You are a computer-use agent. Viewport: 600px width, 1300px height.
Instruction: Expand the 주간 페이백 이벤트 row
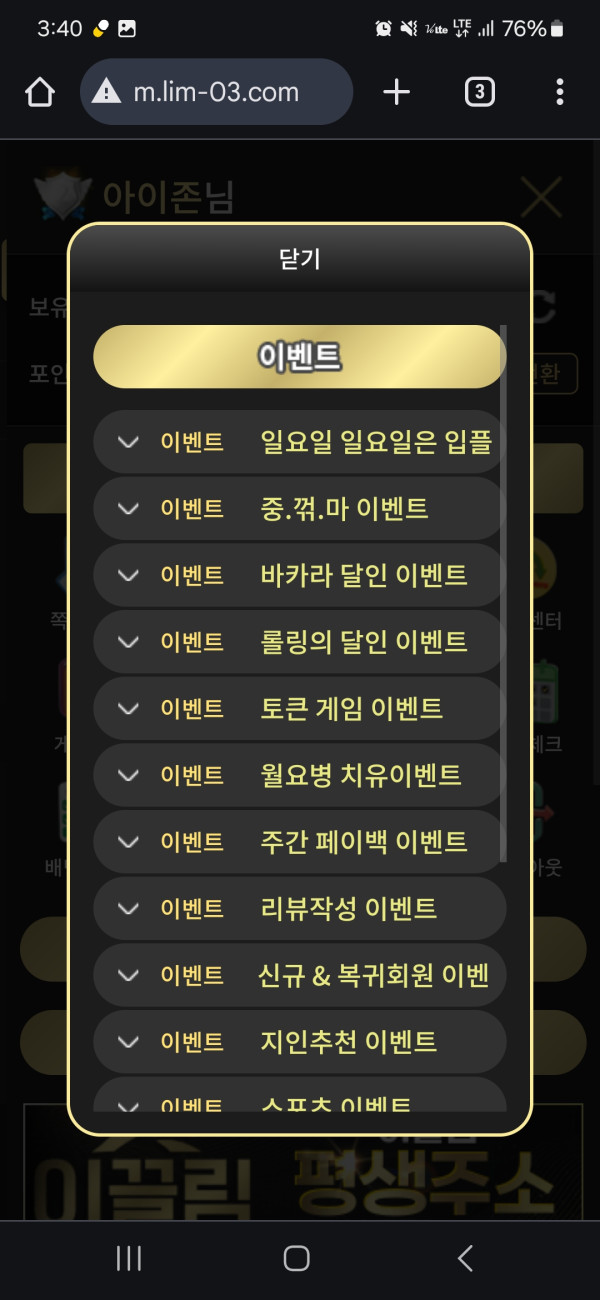pos(299,841)
